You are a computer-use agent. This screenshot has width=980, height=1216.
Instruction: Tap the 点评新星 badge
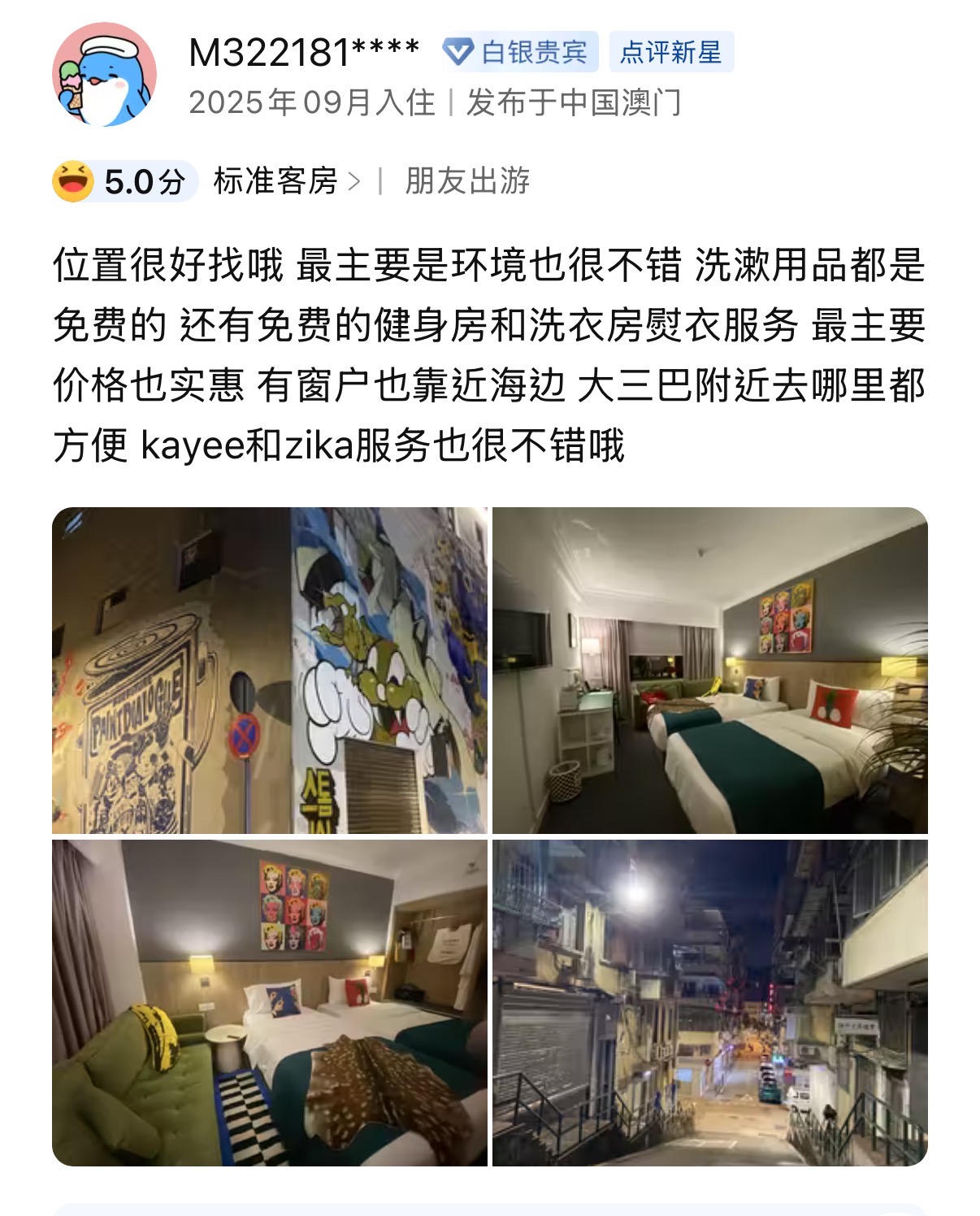[x=671, y=53]
